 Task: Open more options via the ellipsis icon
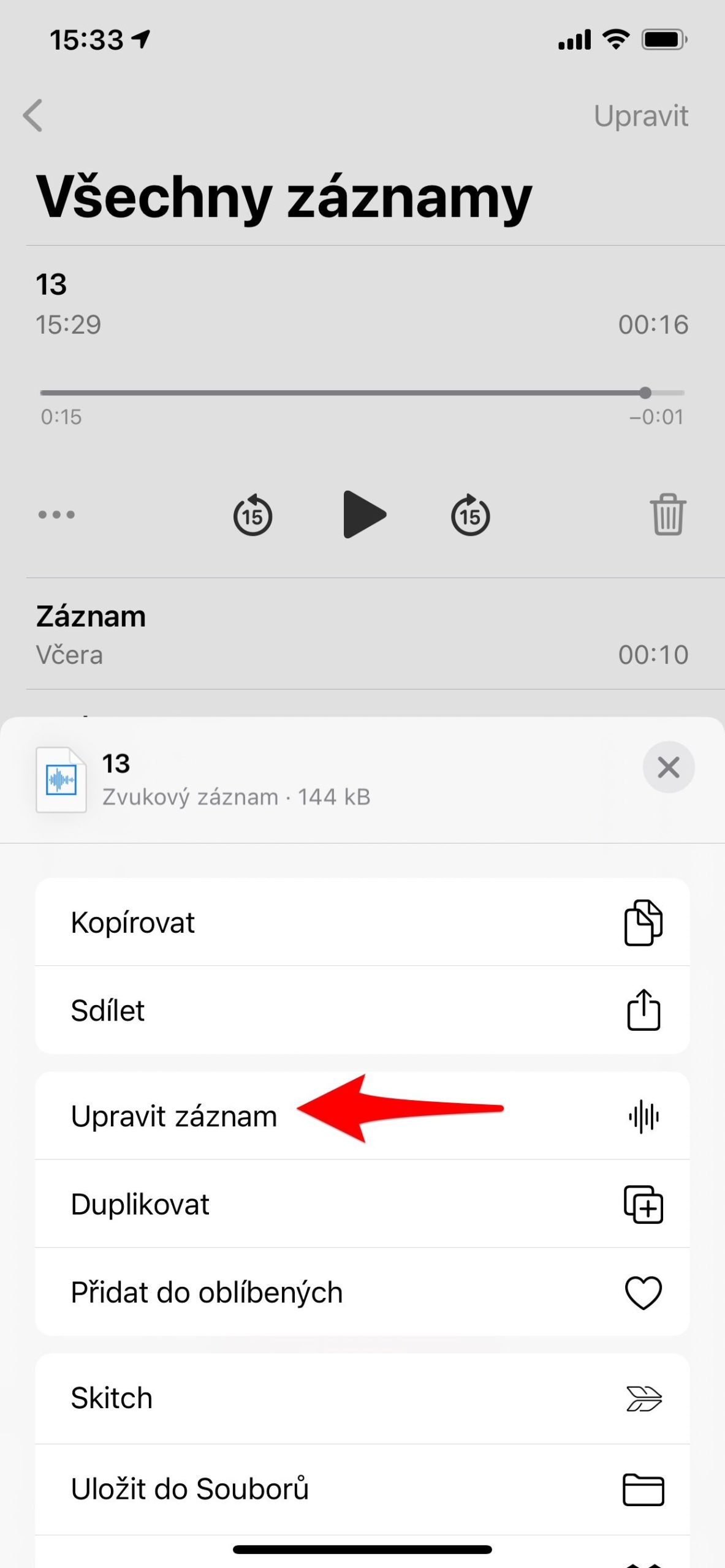coord(57,515)
